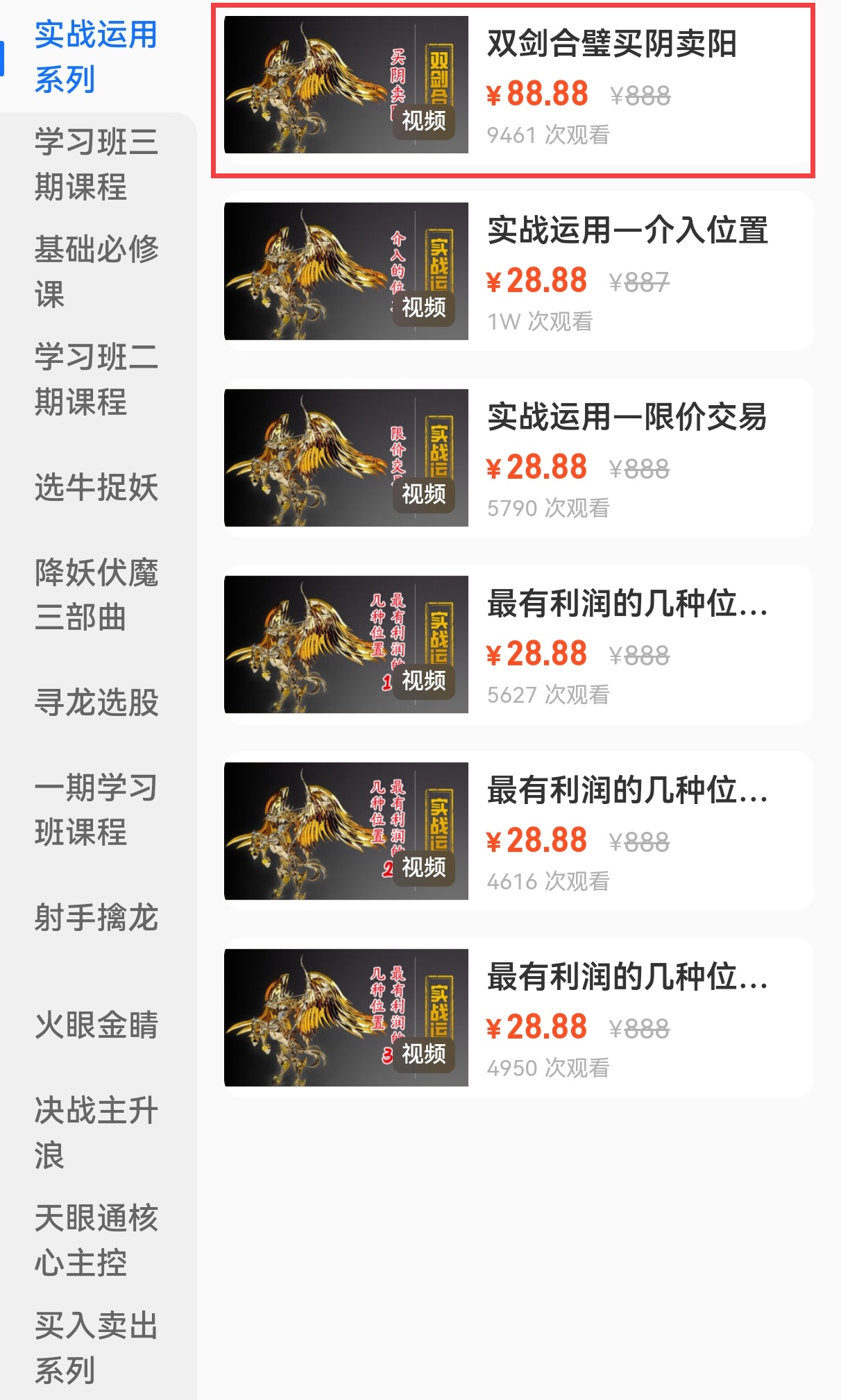This screenshot has width=841, height=1400.
Task: Open the 射手擒龙 category
Action: tap(96, 917)
